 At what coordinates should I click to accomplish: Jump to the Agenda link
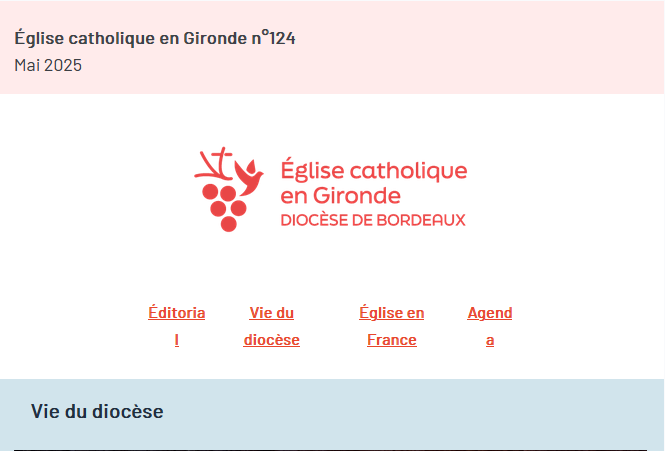click(489, 313)
